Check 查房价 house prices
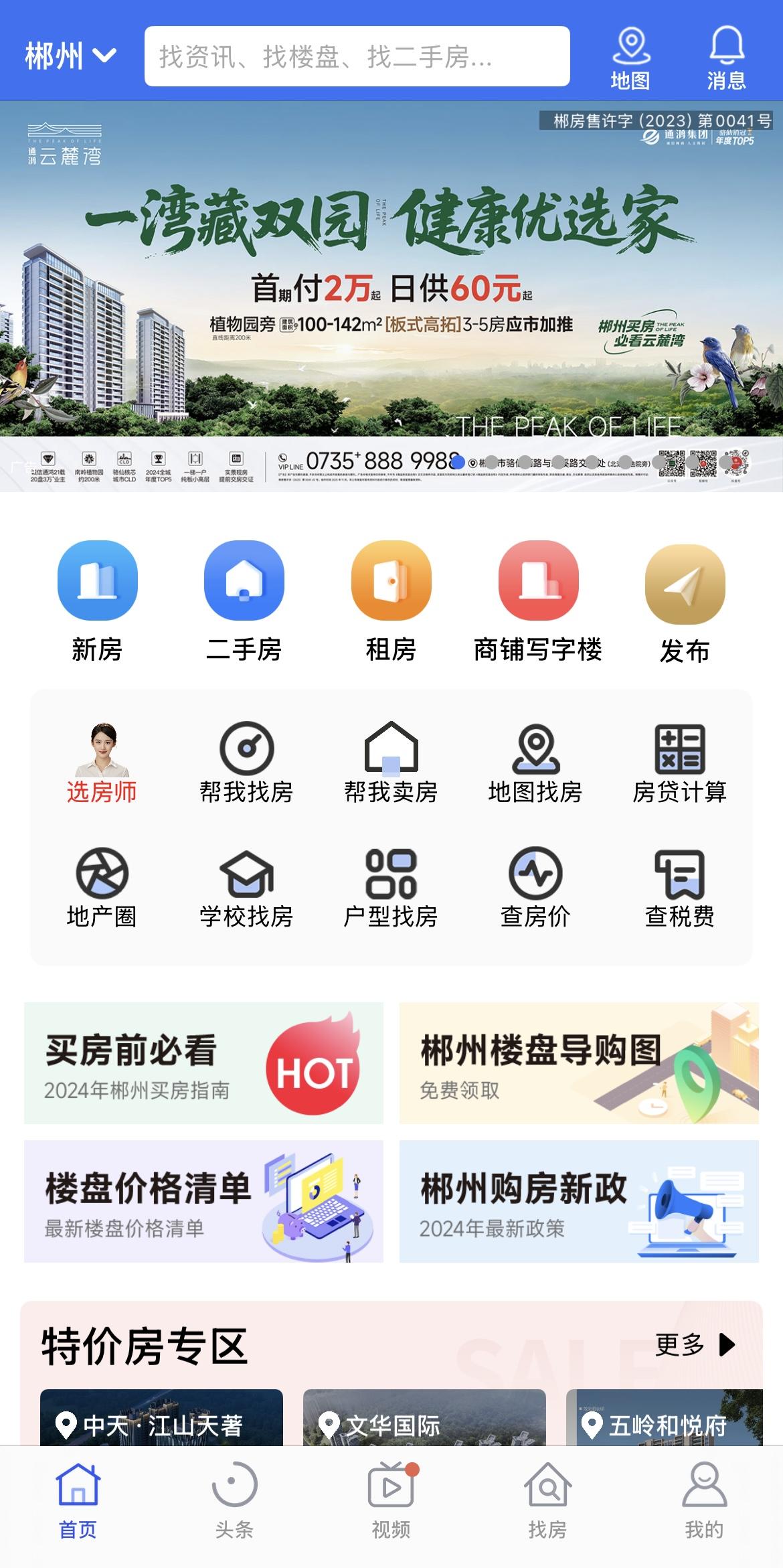The width and height of the screenshot is (783, 1568). [x=535, y=887]
